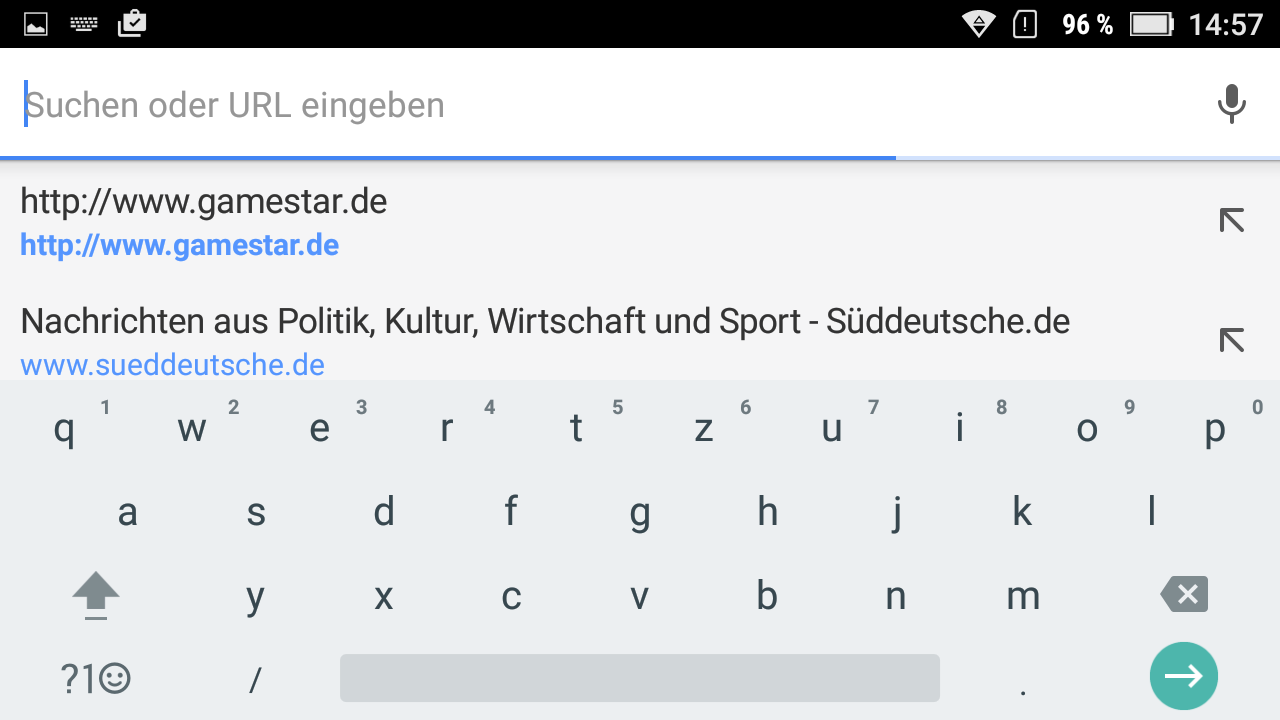
Task: Insert gamestar.de URL via its arrow icon
Action: click(1232, 220)
